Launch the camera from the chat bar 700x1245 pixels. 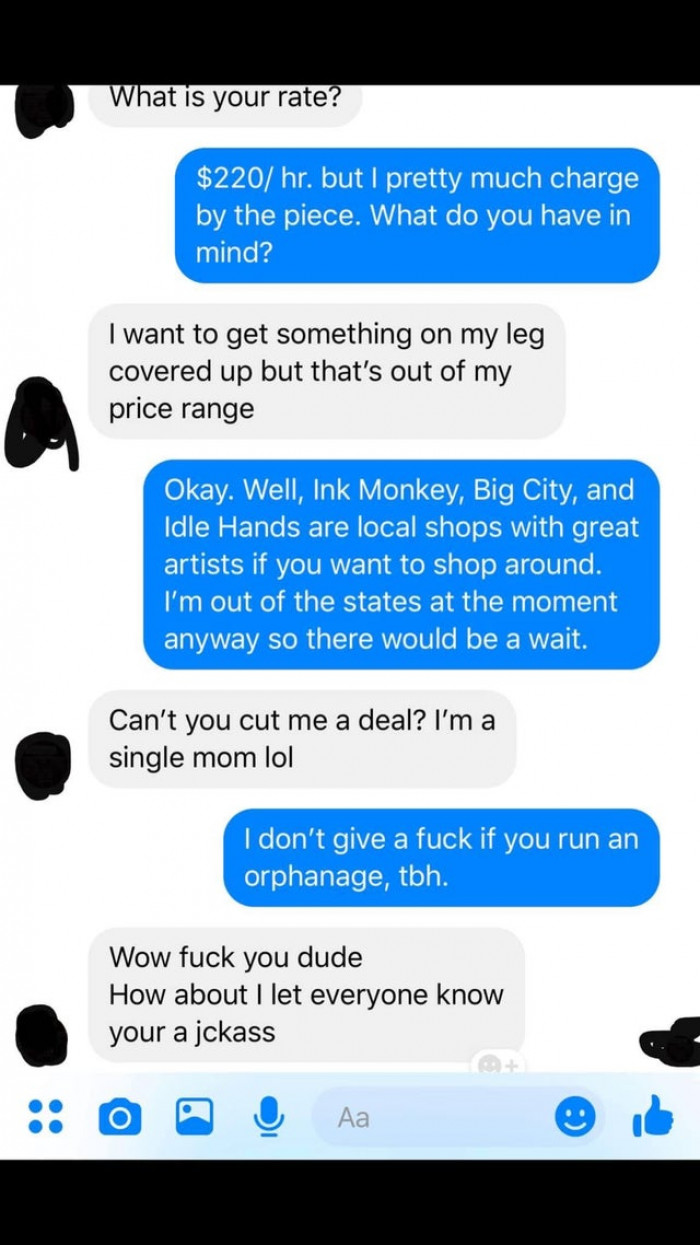pyautogui.click(x=120, y=1117)
